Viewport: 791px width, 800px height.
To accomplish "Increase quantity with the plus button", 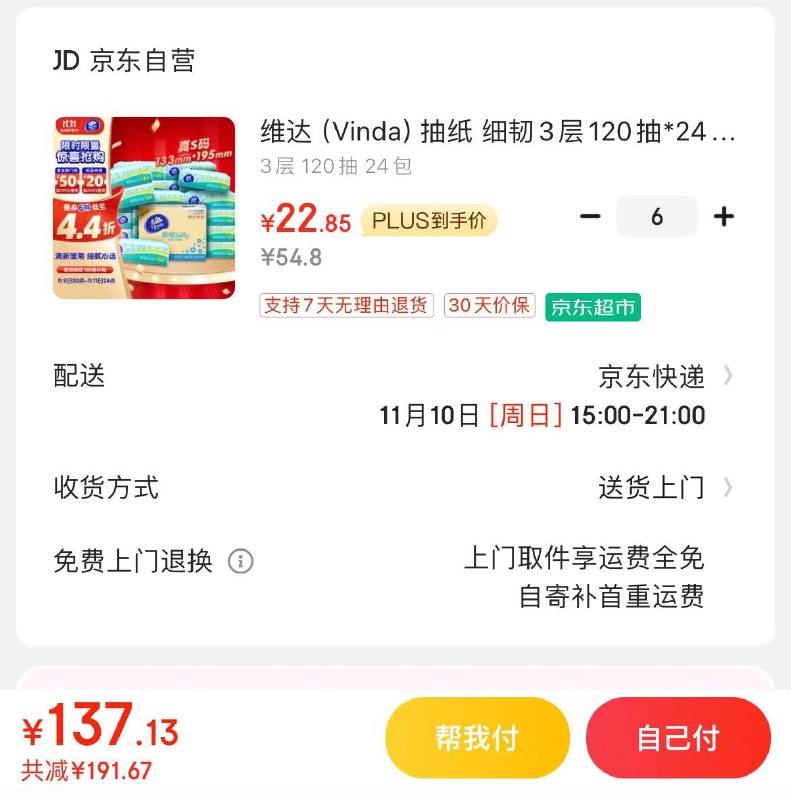I will click(723, 215).
